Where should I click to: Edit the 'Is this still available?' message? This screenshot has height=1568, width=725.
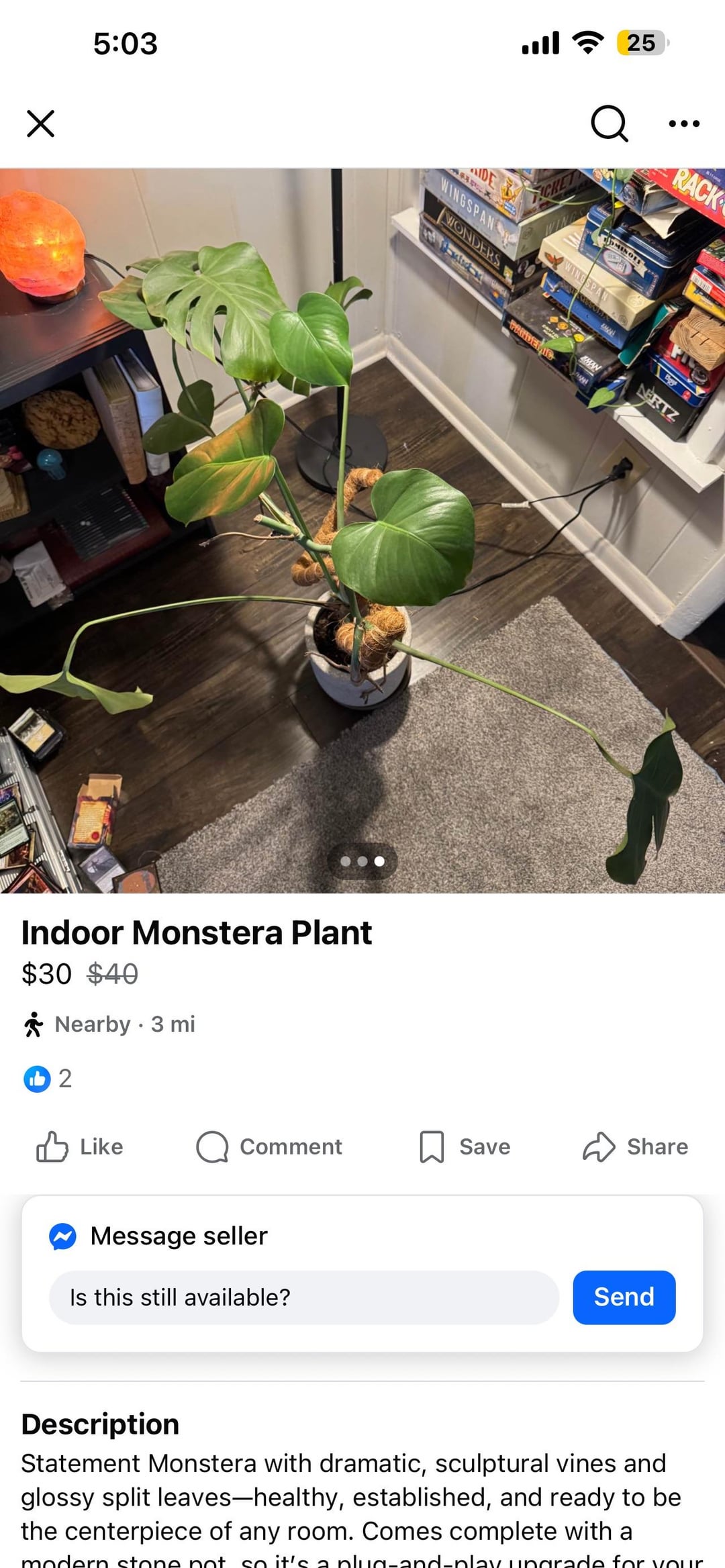tap(303, 1297)
